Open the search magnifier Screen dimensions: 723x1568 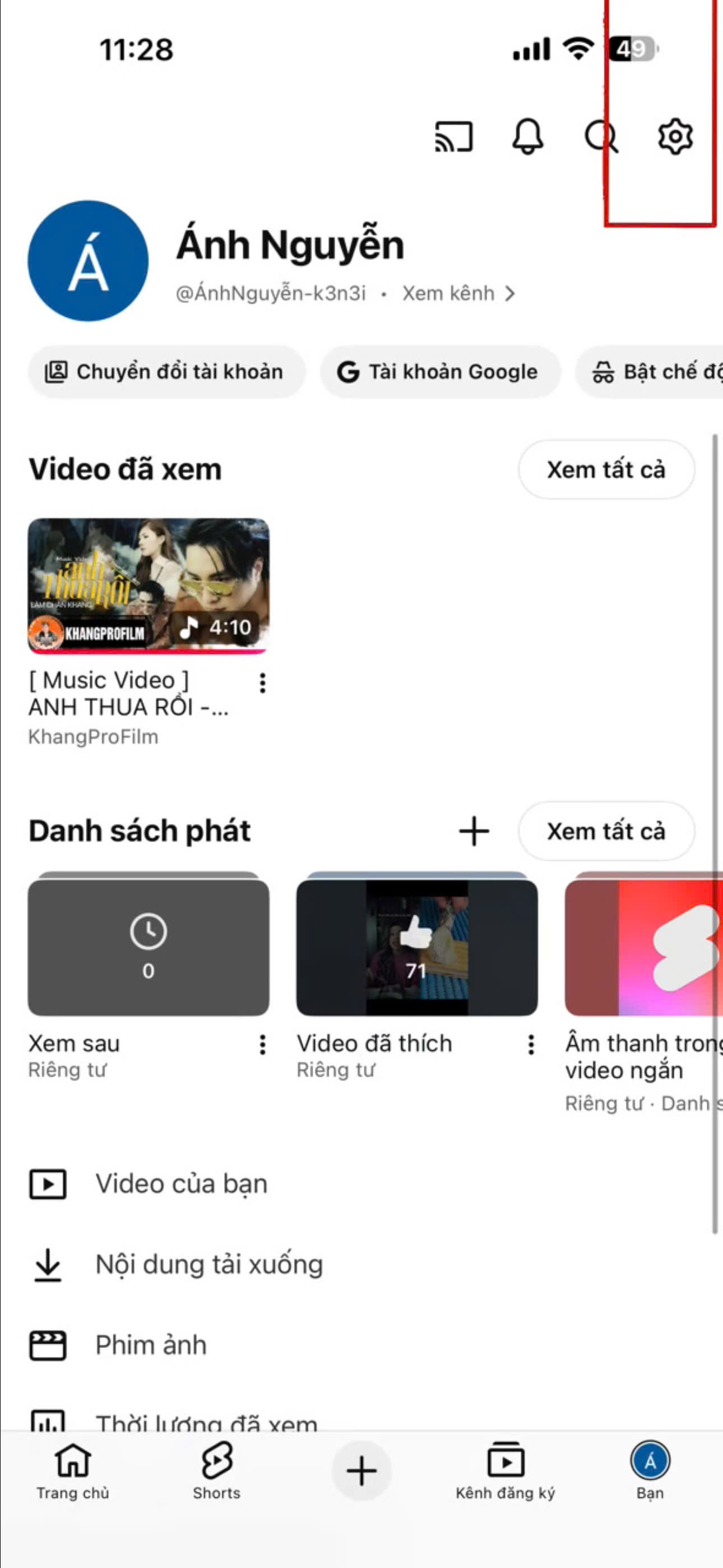601,136
